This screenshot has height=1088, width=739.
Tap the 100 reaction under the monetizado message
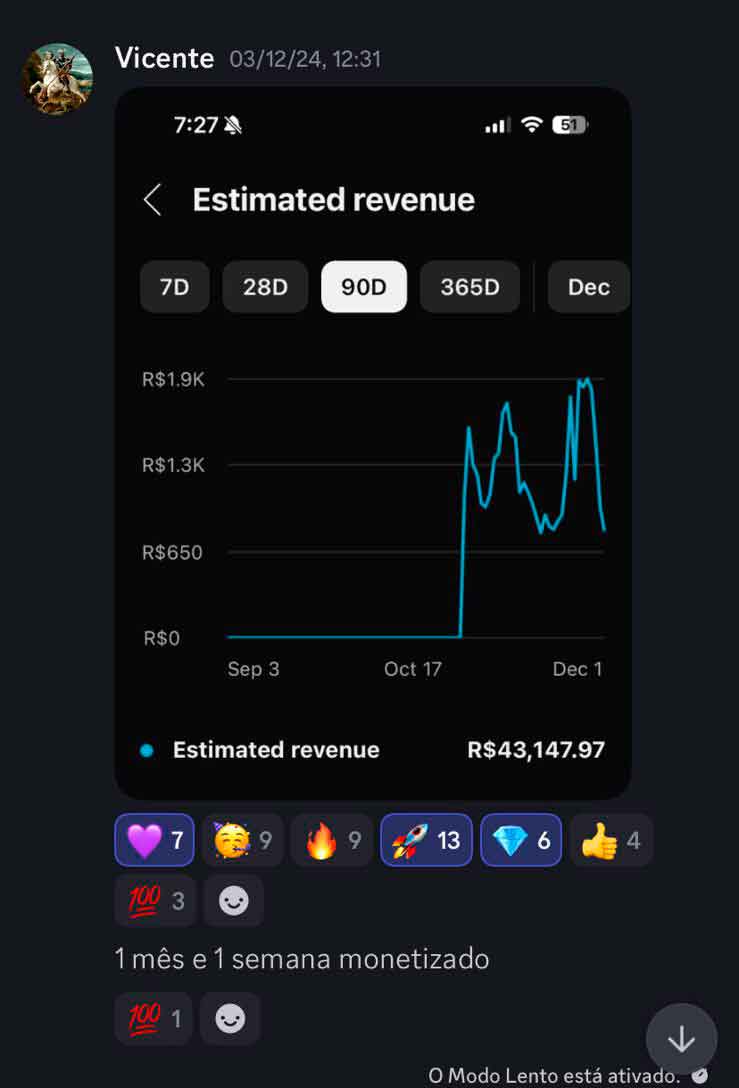(x=153, y=1019)
